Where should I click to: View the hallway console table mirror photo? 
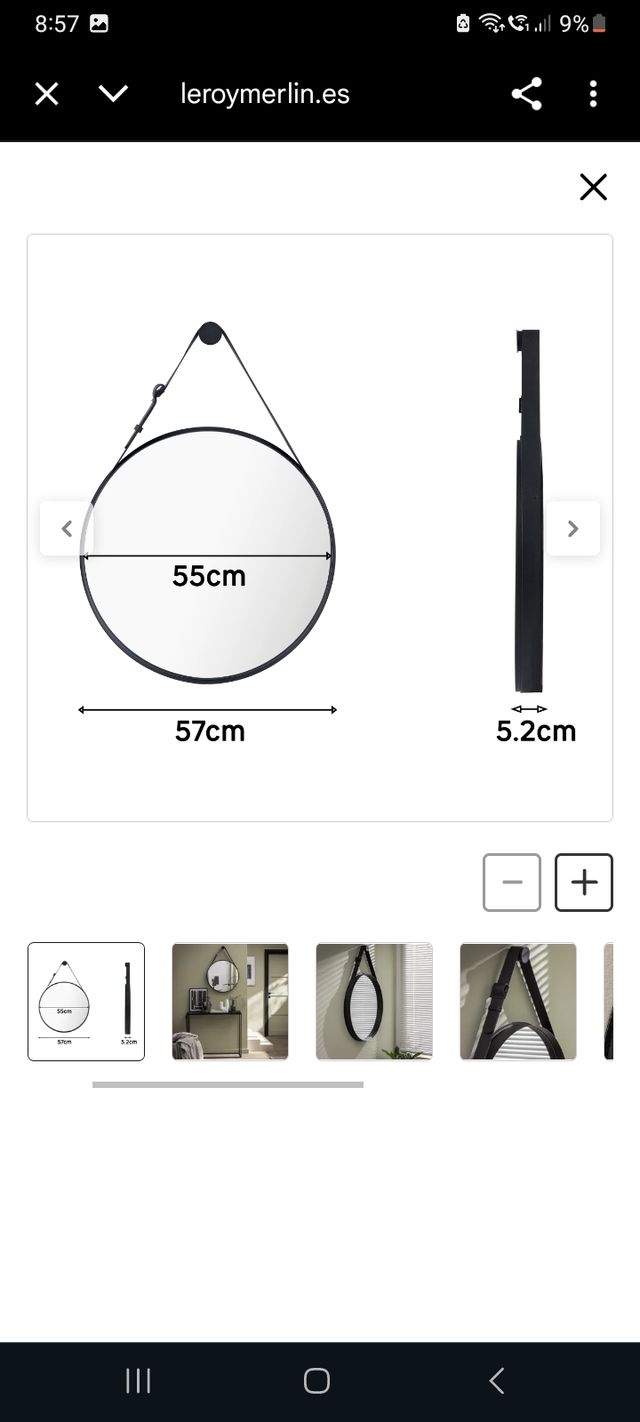click(230, 1001)
